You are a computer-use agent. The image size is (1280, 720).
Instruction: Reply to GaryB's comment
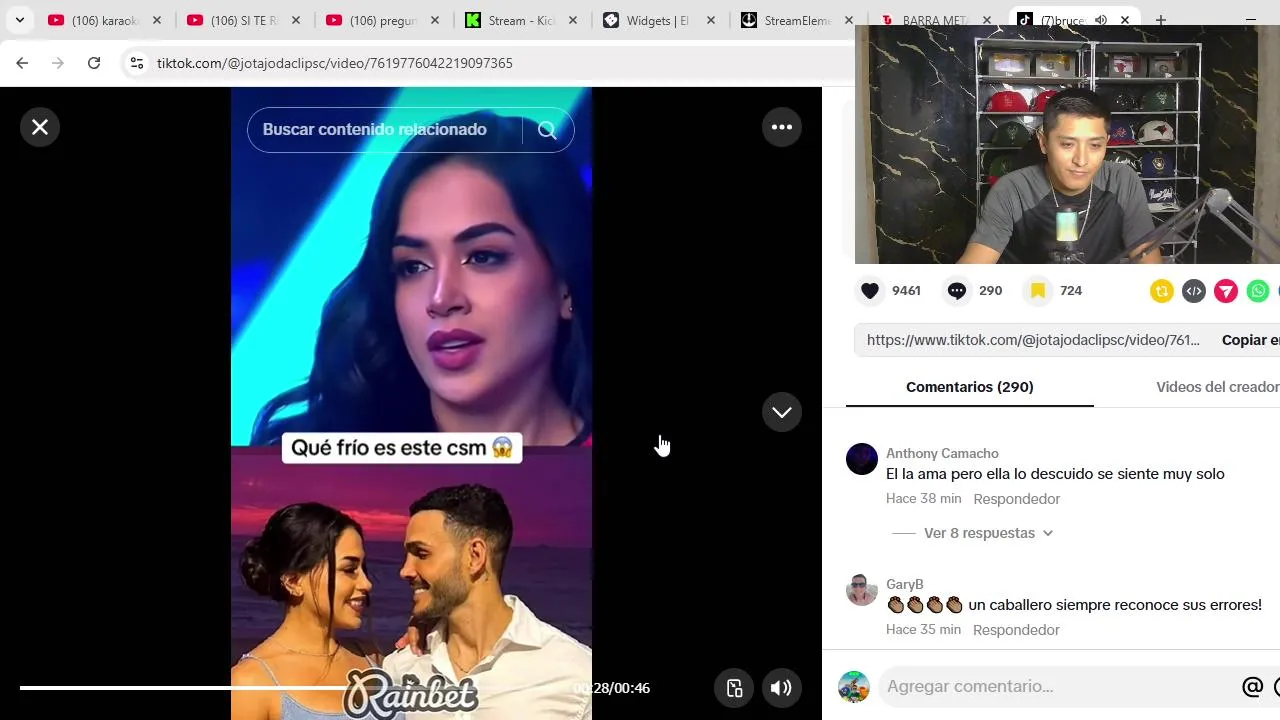click(x=1016, y=630)
